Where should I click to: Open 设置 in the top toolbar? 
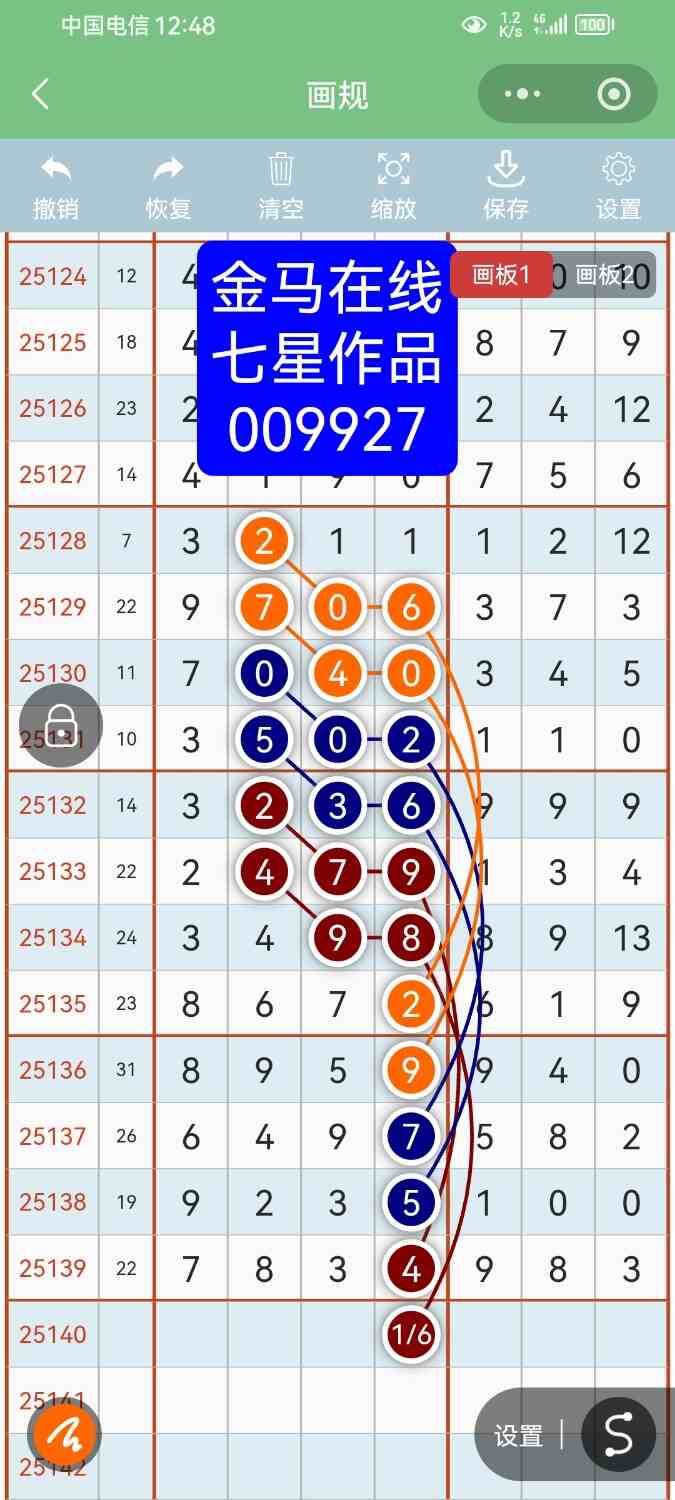pos(618,186)
